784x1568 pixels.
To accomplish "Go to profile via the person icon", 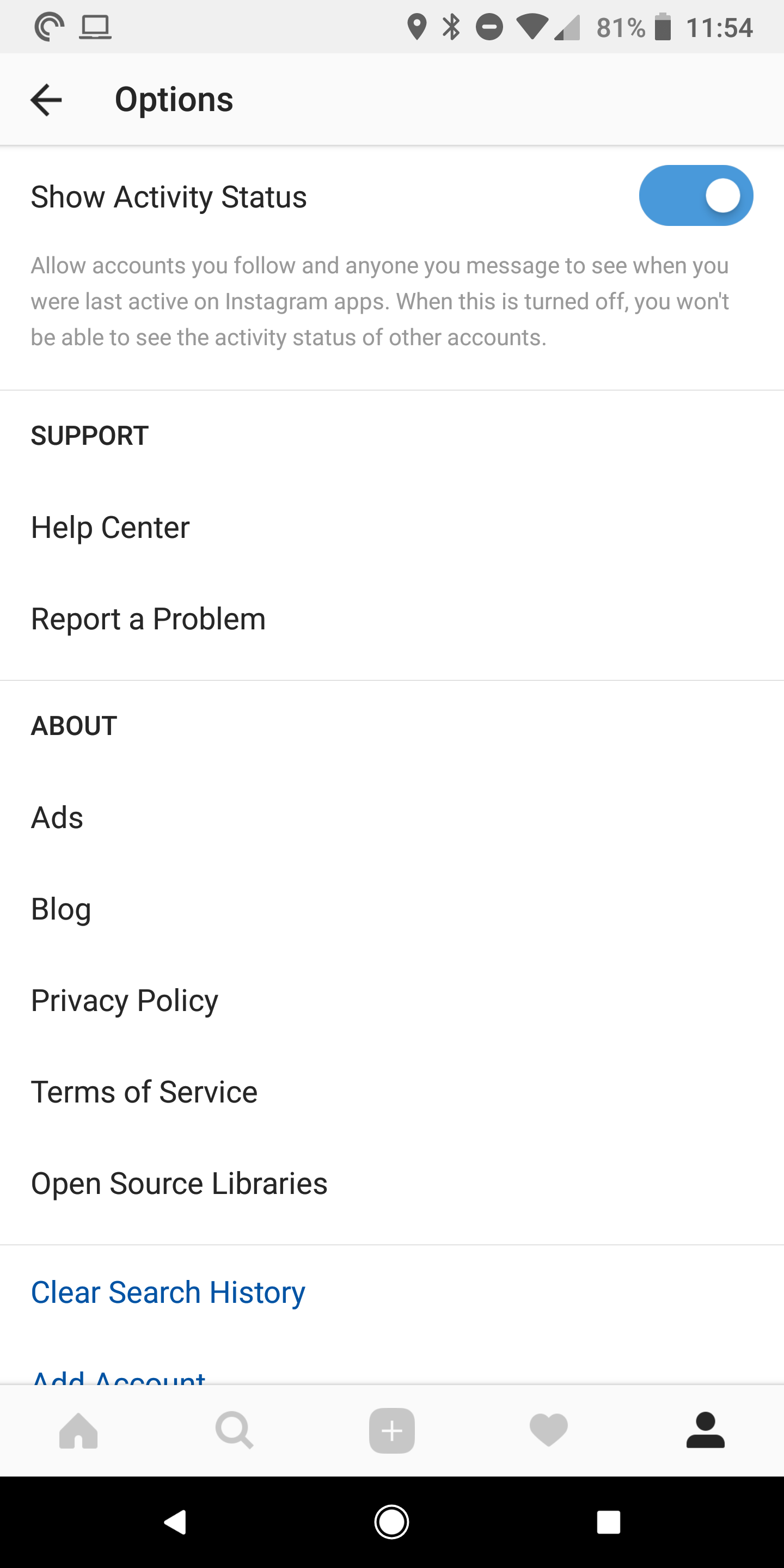I will coord(706,1429).
